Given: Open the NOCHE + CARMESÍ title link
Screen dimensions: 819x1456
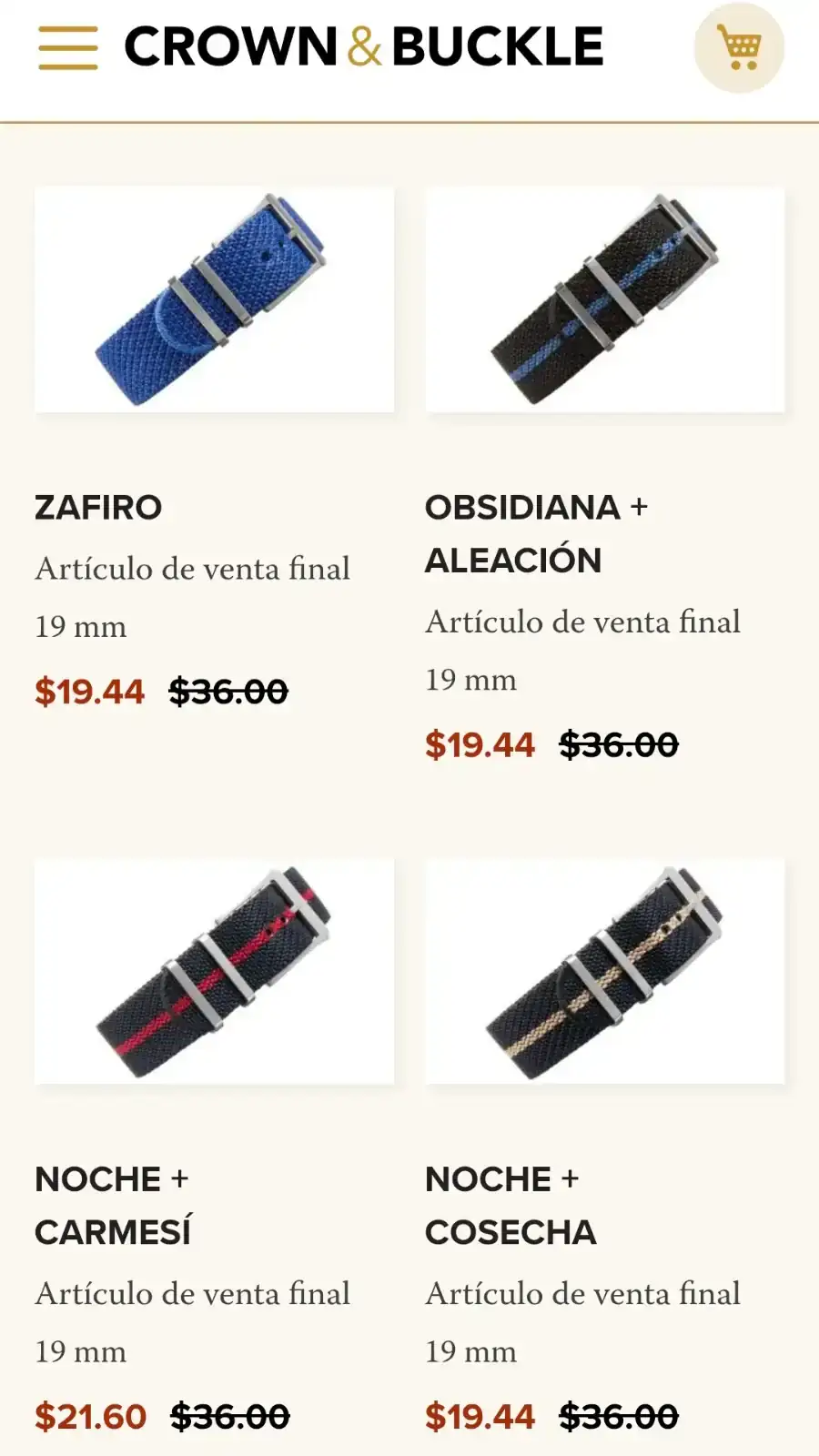Looking at the screenshot, I should 113,1205.
